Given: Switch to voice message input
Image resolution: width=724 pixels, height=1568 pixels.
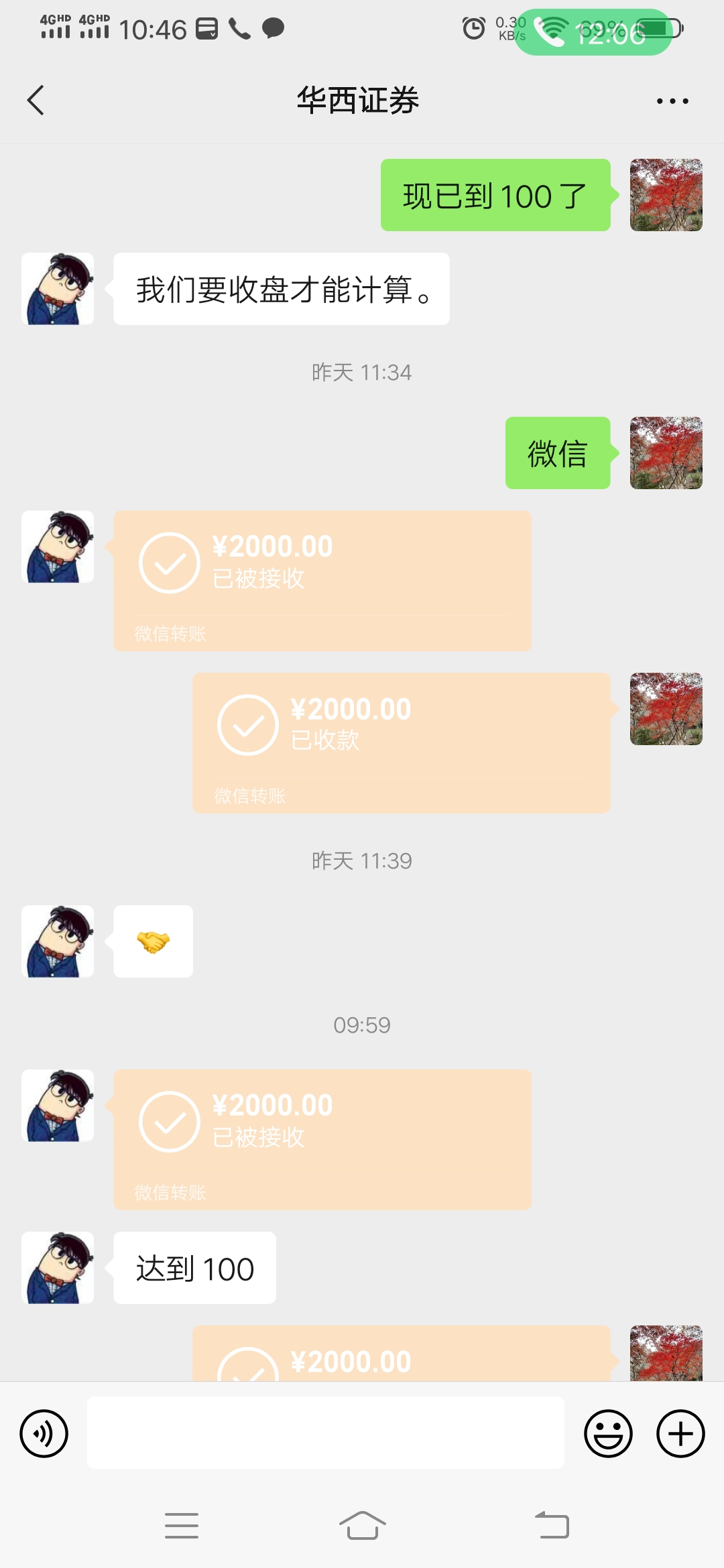Looking at the screenshot, I should click(x=44, y=1433).
